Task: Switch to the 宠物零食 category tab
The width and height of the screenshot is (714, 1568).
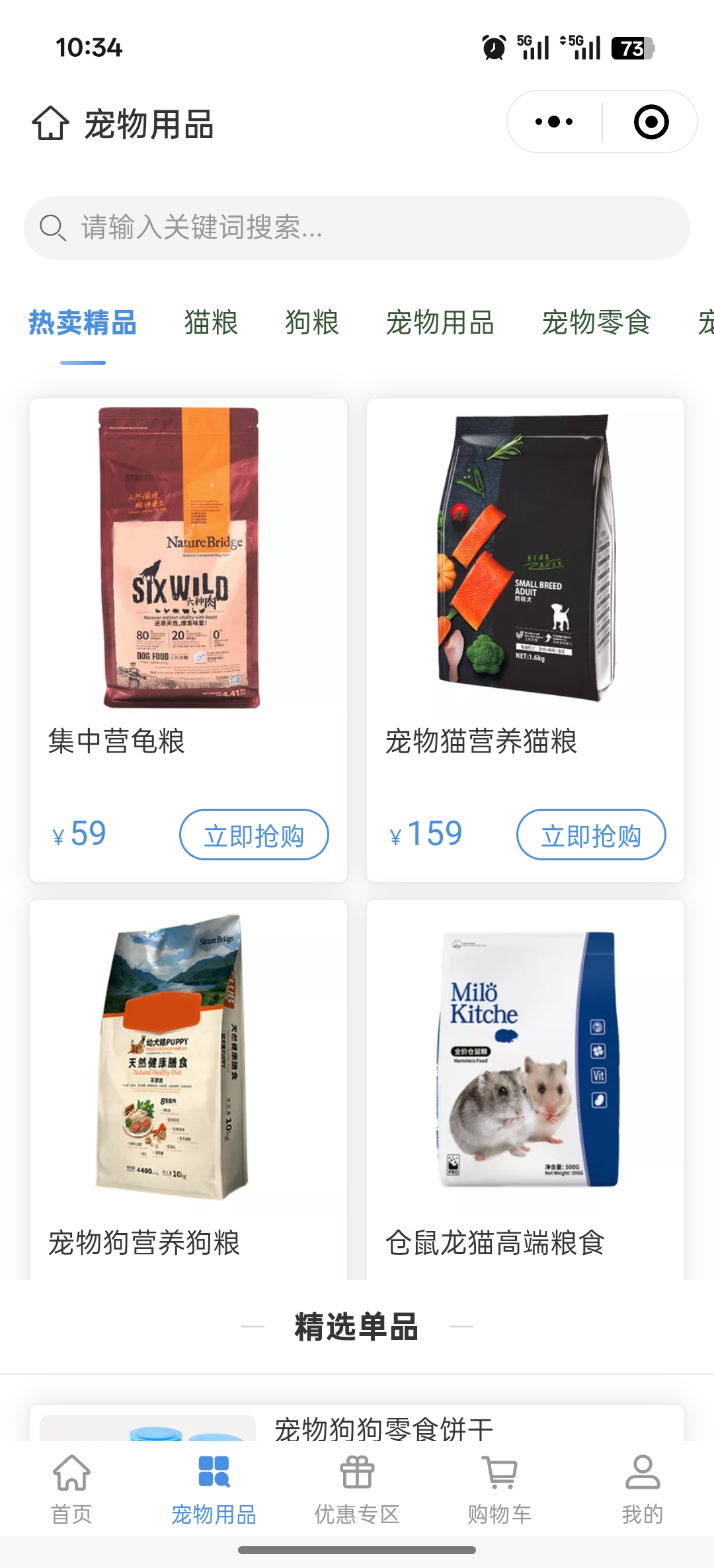Action: [596, 323]
